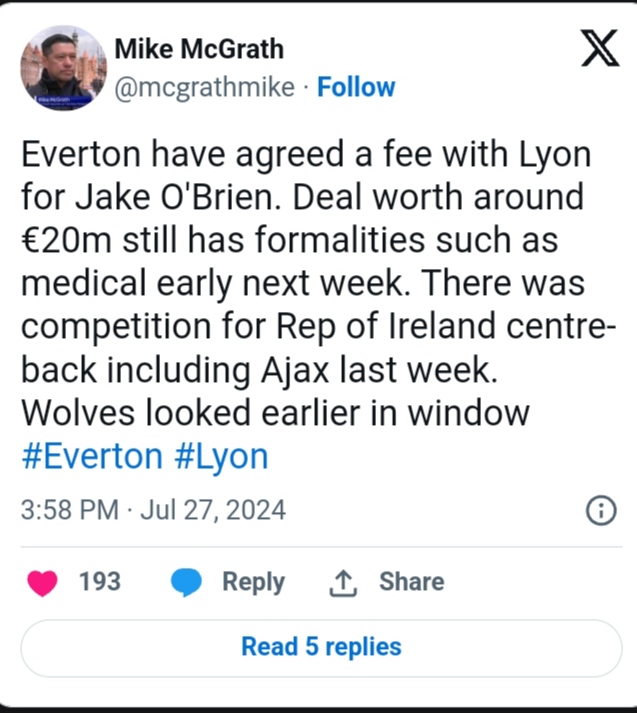Viewport: 637px width, 713px height.
Task: Read 5 replies
Action: point(320,647)
